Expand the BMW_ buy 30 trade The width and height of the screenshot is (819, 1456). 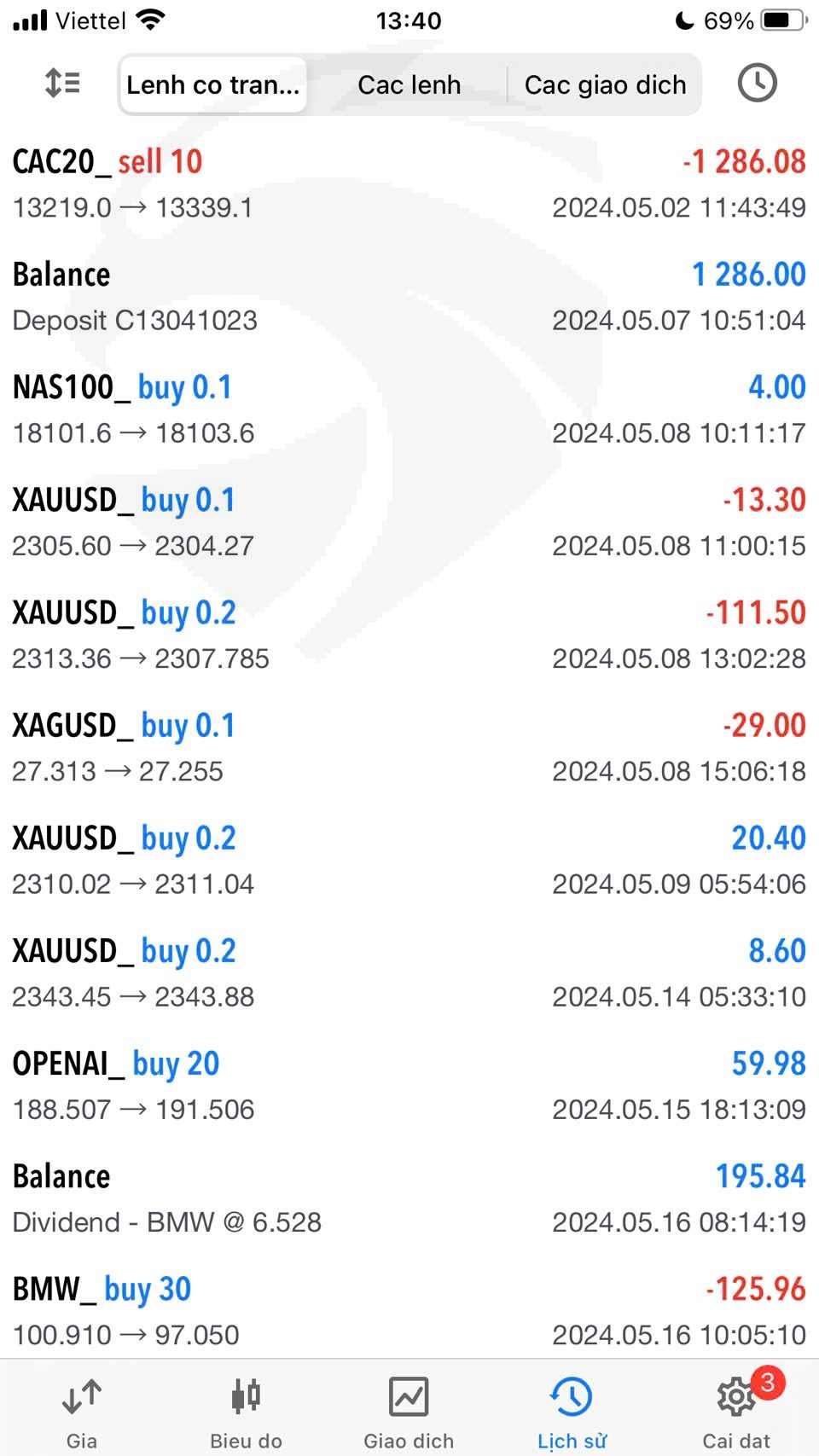point(409,1310)
